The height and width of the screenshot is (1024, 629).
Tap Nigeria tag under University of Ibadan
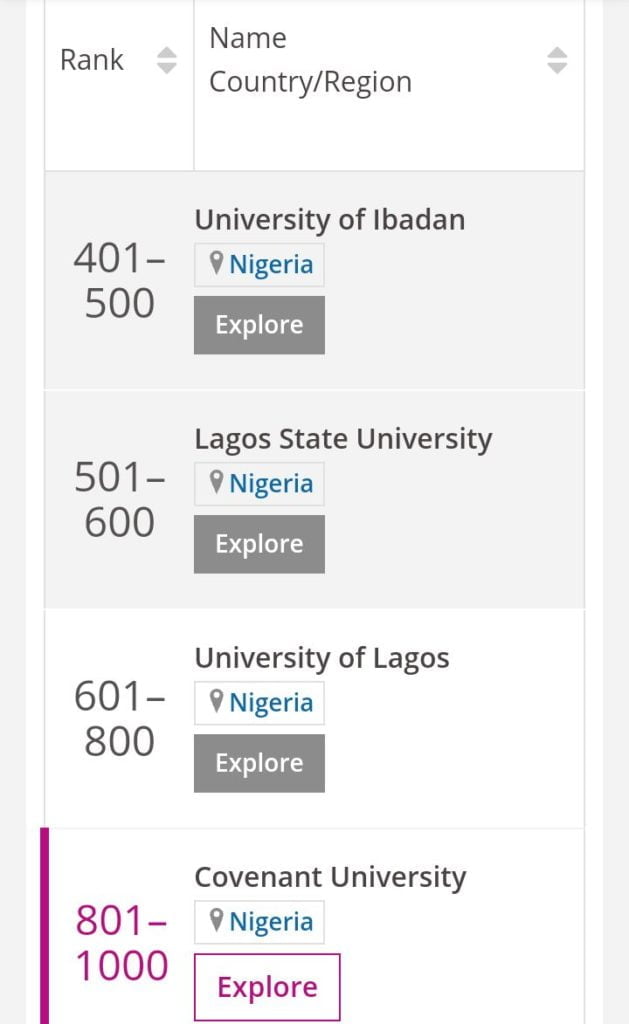259,264
